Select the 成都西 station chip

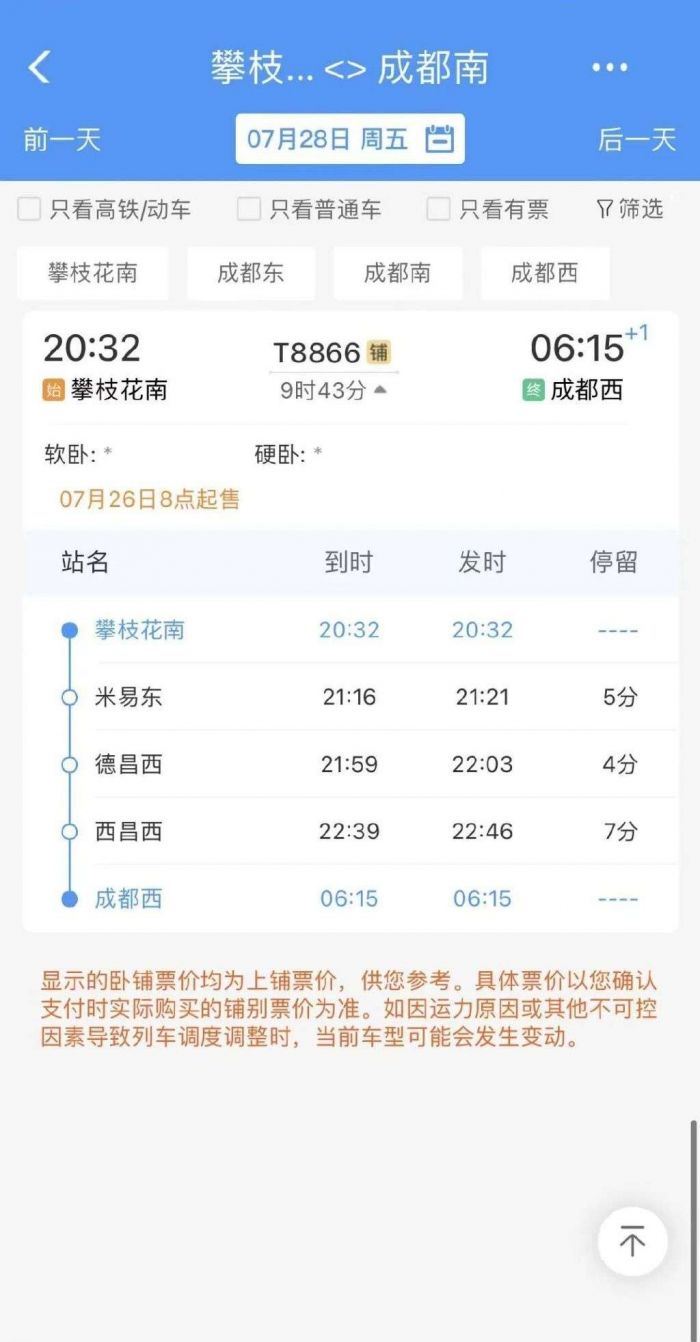(x=545, y=273)
